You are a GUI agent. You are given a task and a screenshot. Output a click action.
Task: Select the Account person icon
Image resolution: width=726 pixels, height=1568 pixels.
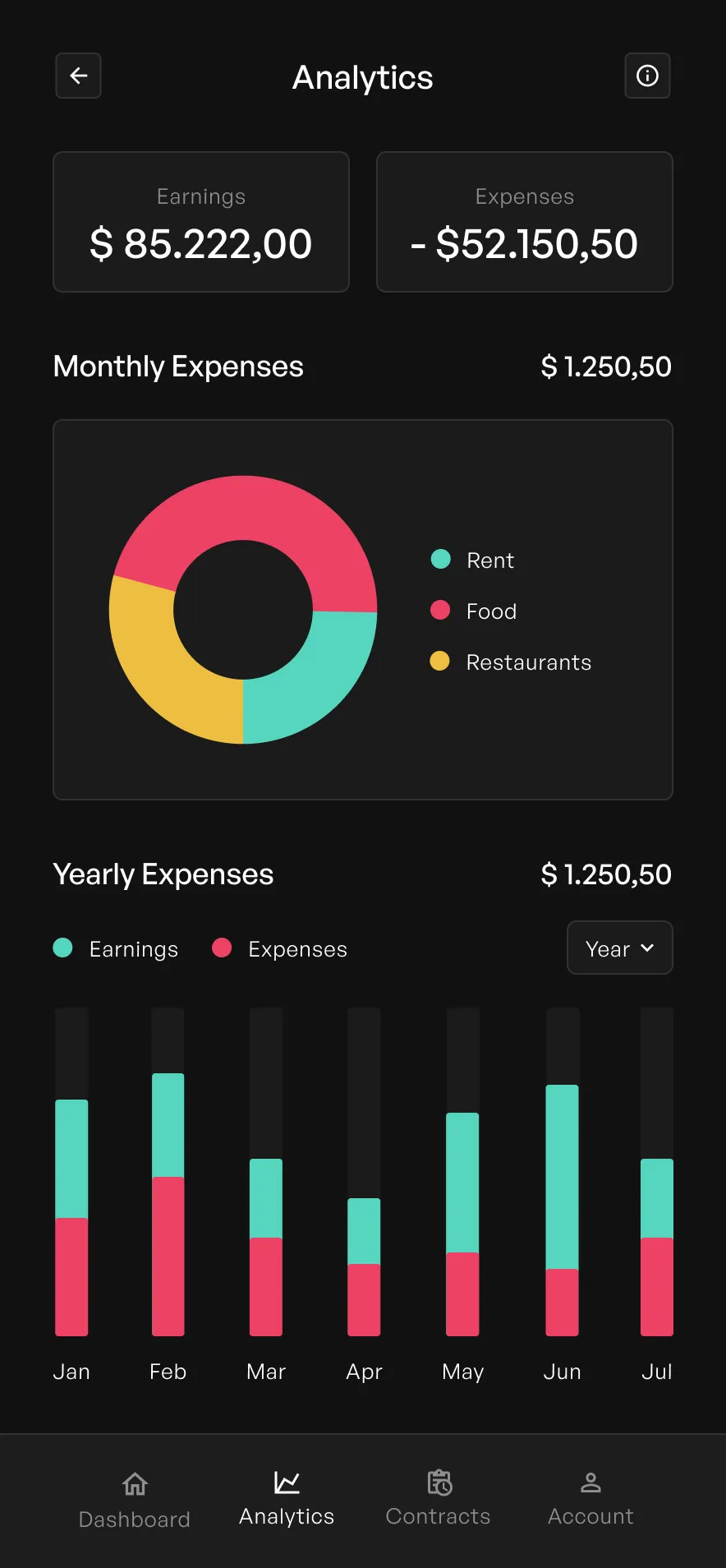coord(590,1483)
